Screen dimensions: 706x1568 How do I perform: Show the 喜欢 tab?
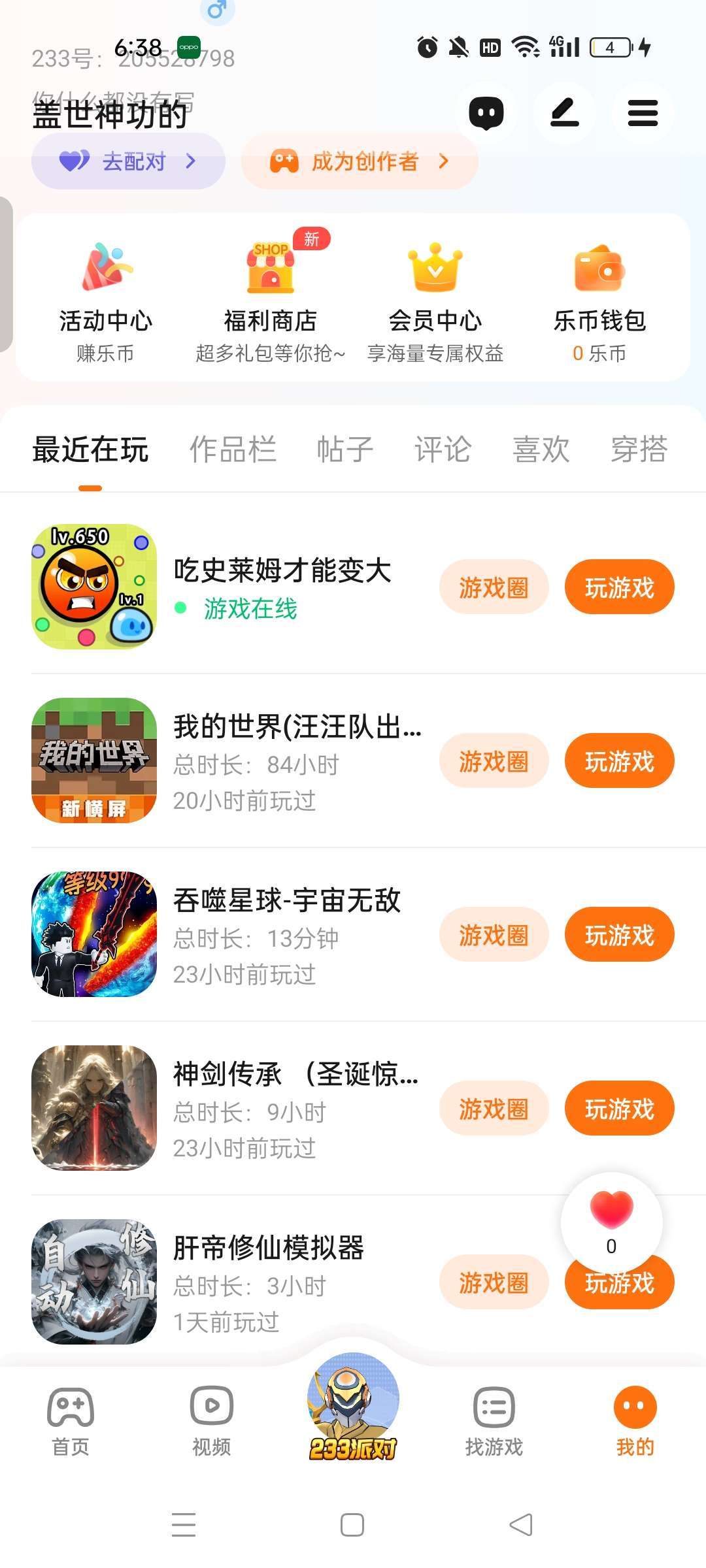point(541,449)
